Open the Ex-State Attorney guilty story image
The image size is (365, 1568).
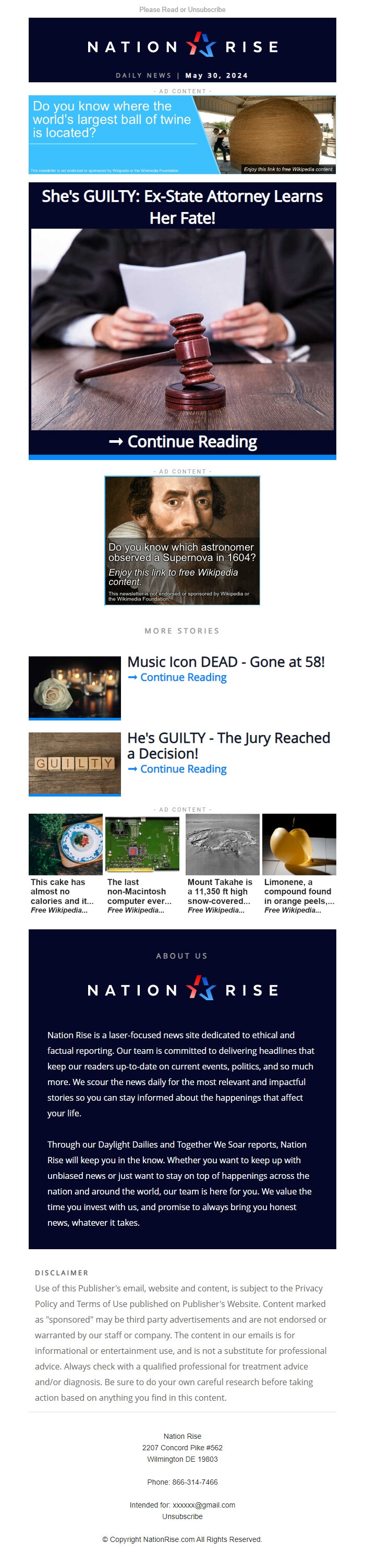coord(182,329)
